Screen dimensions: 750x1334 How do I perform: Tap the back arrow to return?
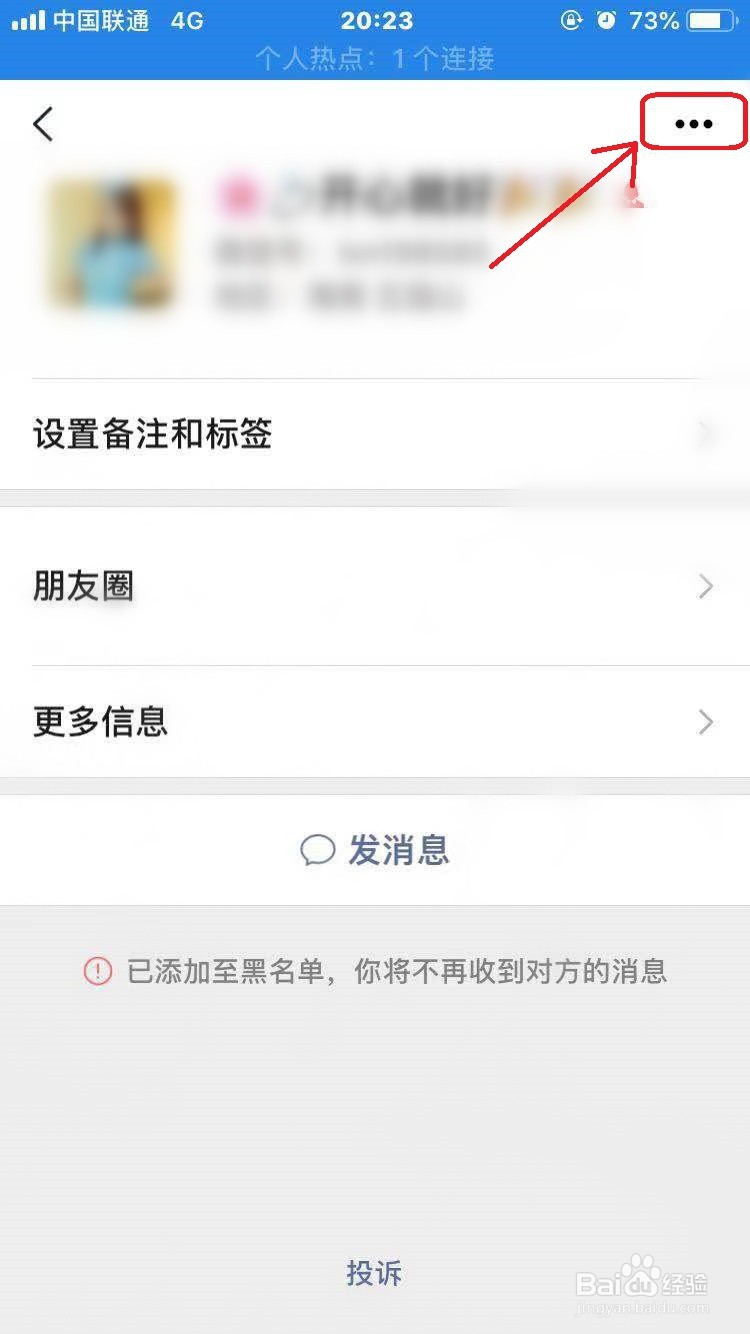coord(42,123)
